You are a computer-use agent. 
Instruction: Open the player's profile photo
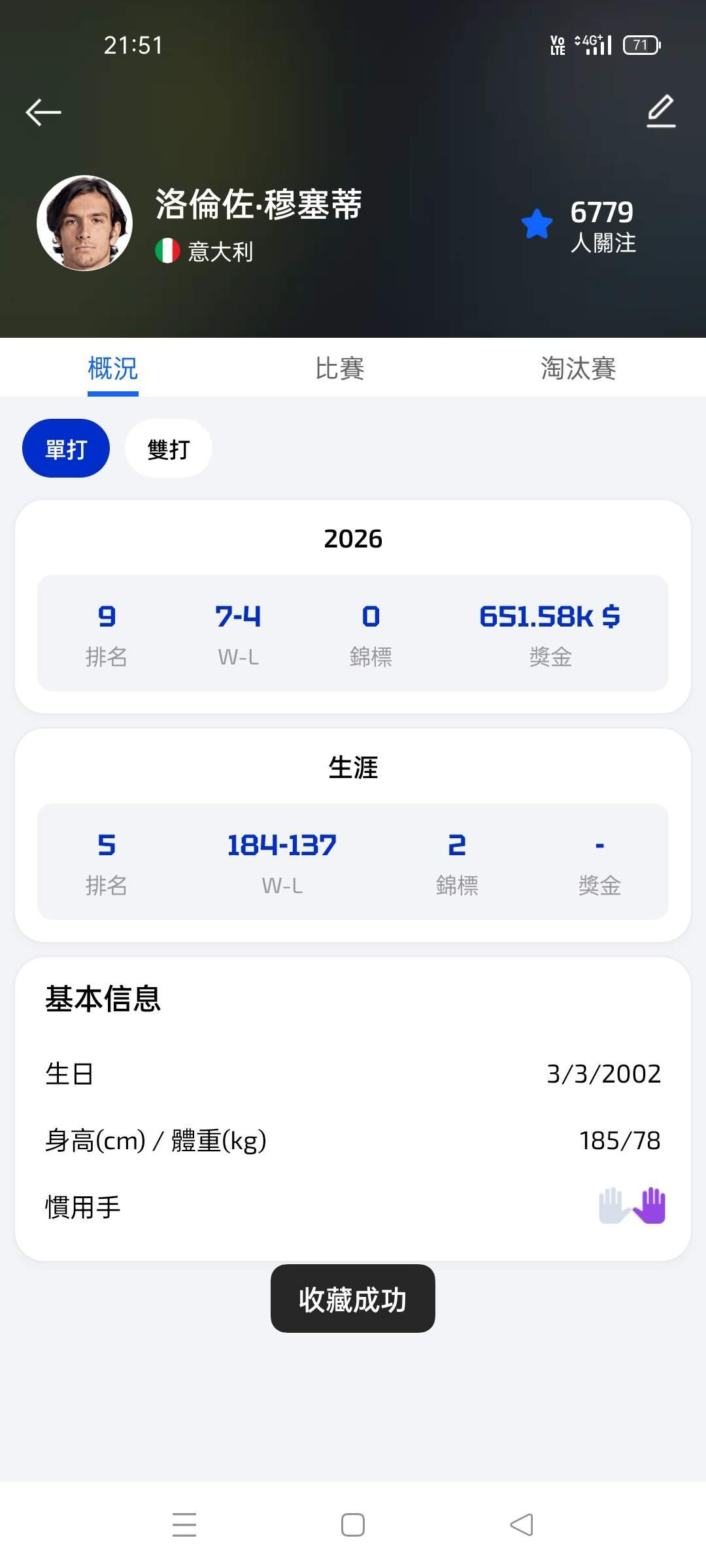click(x=85, y=223)
